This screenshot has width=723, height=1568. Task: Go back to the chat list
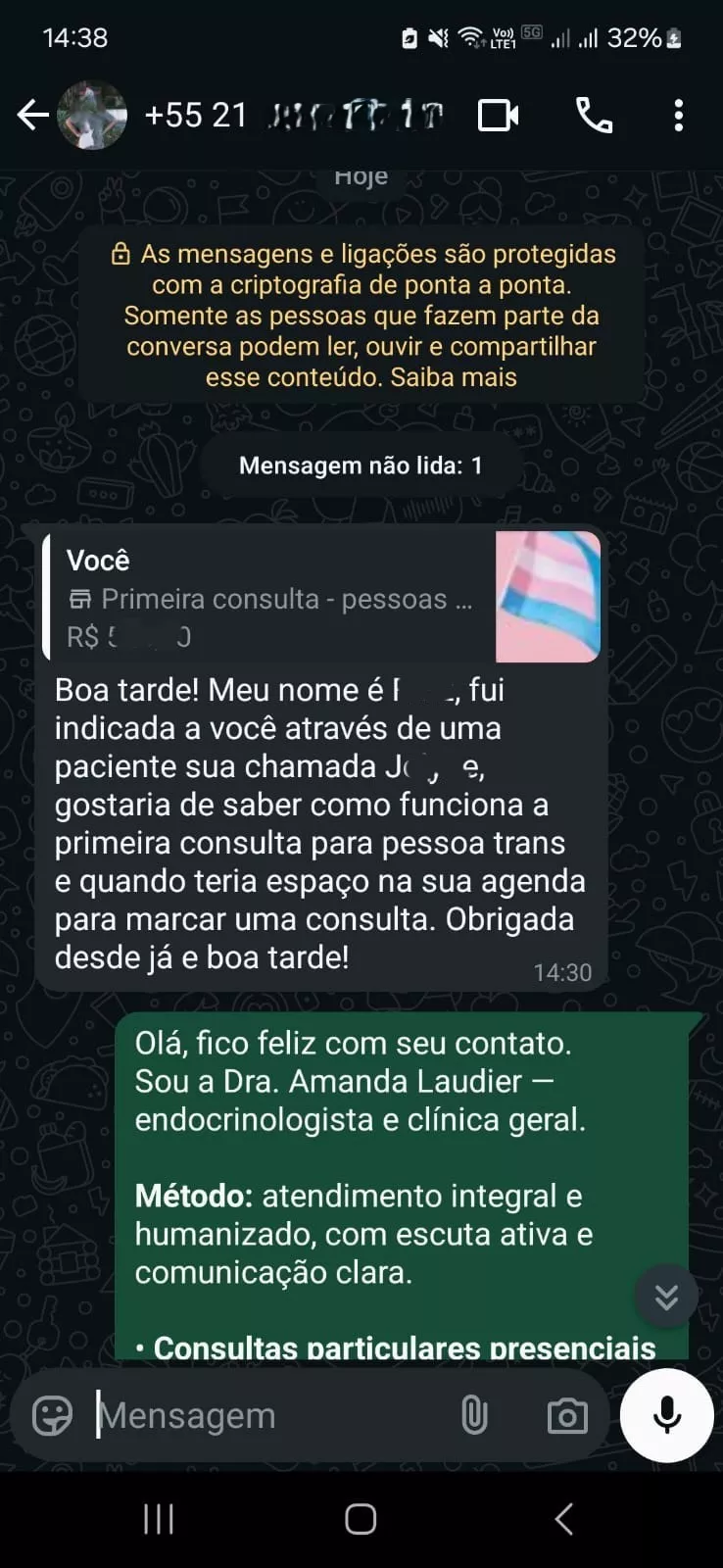coord(32,116)
